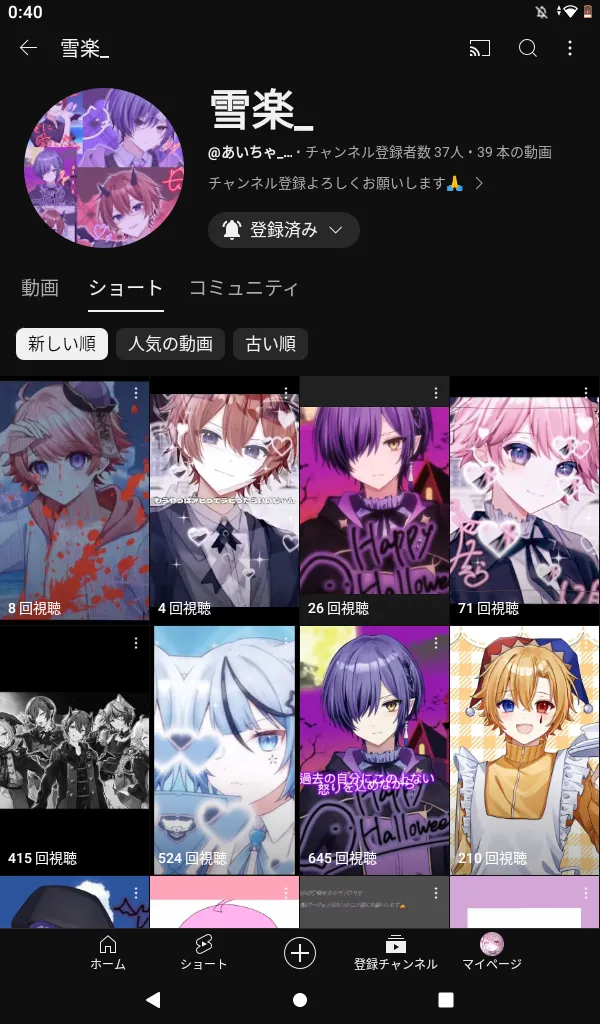Go back using the top arrow
The width and height of the screenshot is (600, 1024).
click(28, 48)
